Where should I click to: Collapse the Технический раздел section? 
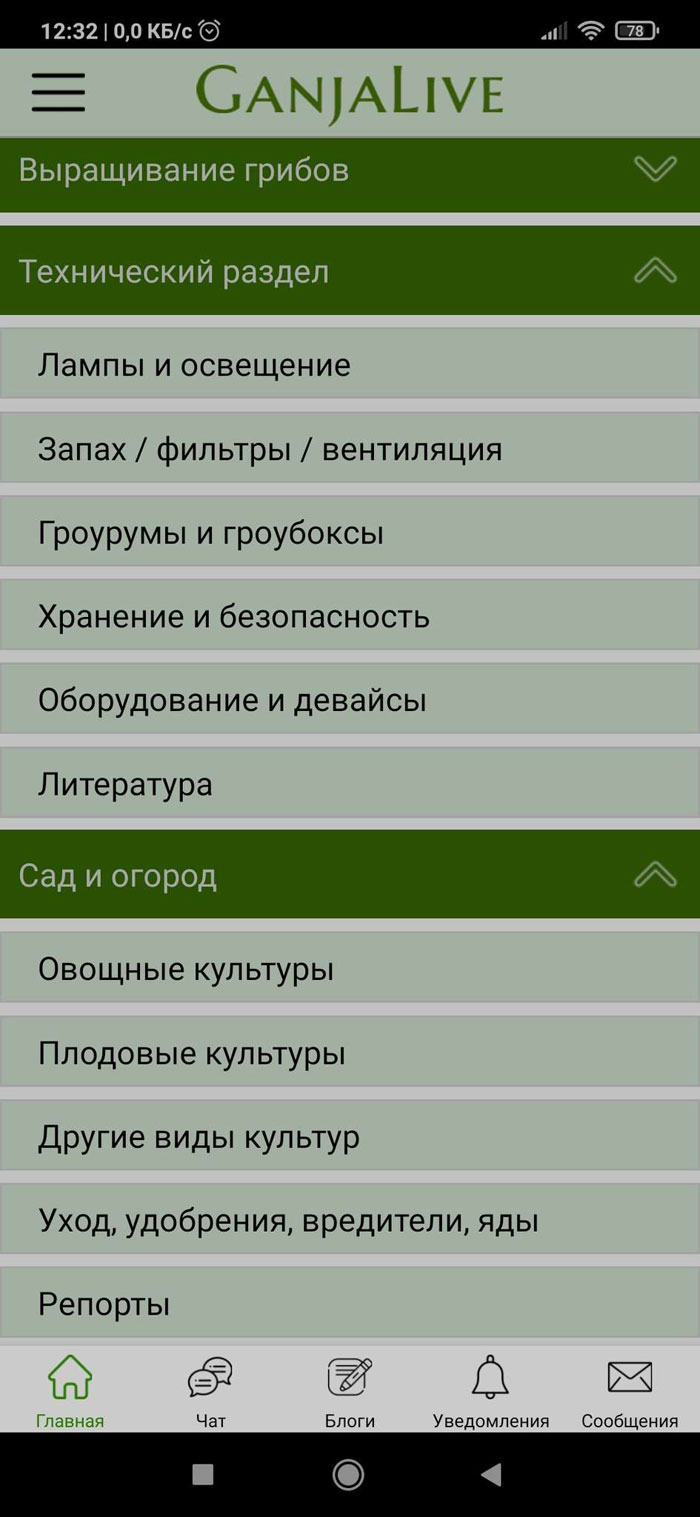(655, 271)
